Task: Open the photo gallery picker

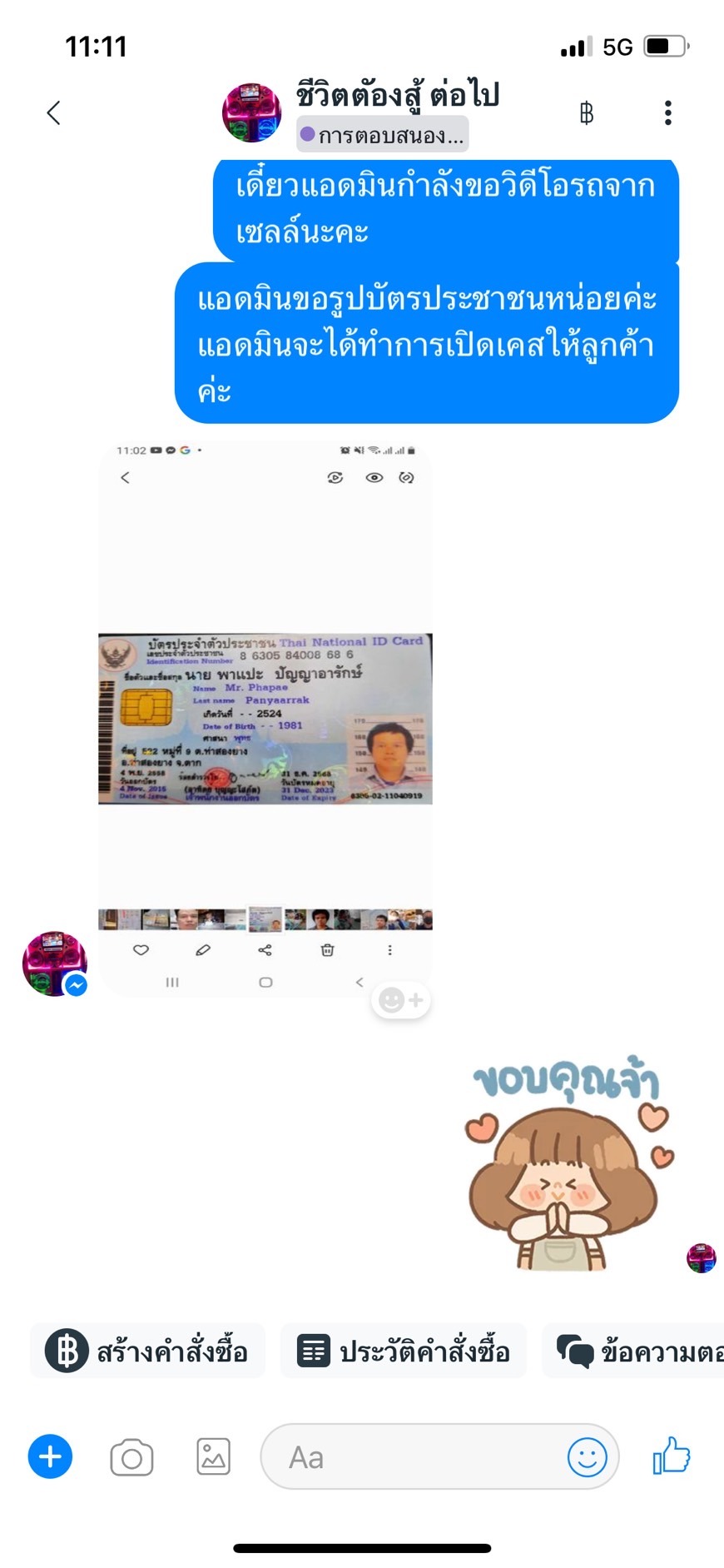Action: click(213, 1456)
